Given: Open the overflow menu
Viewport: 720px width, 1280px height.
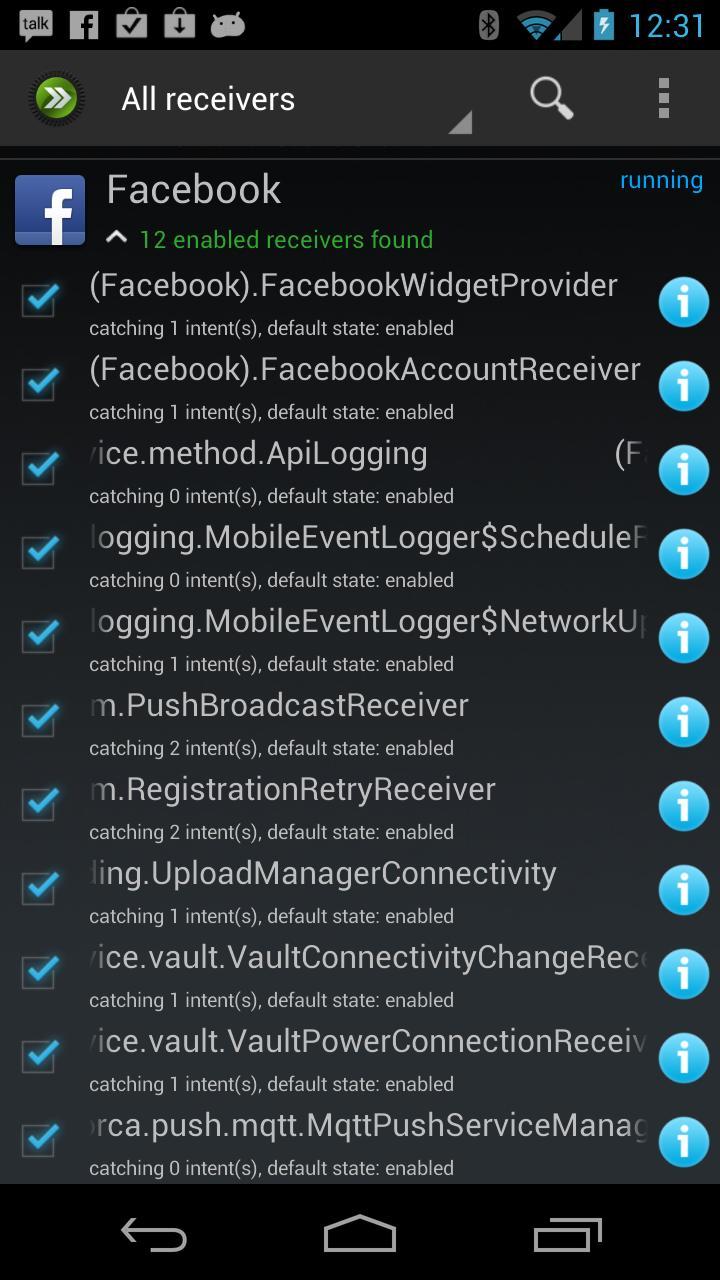Looking at the screenshot, I should point(663,98).
